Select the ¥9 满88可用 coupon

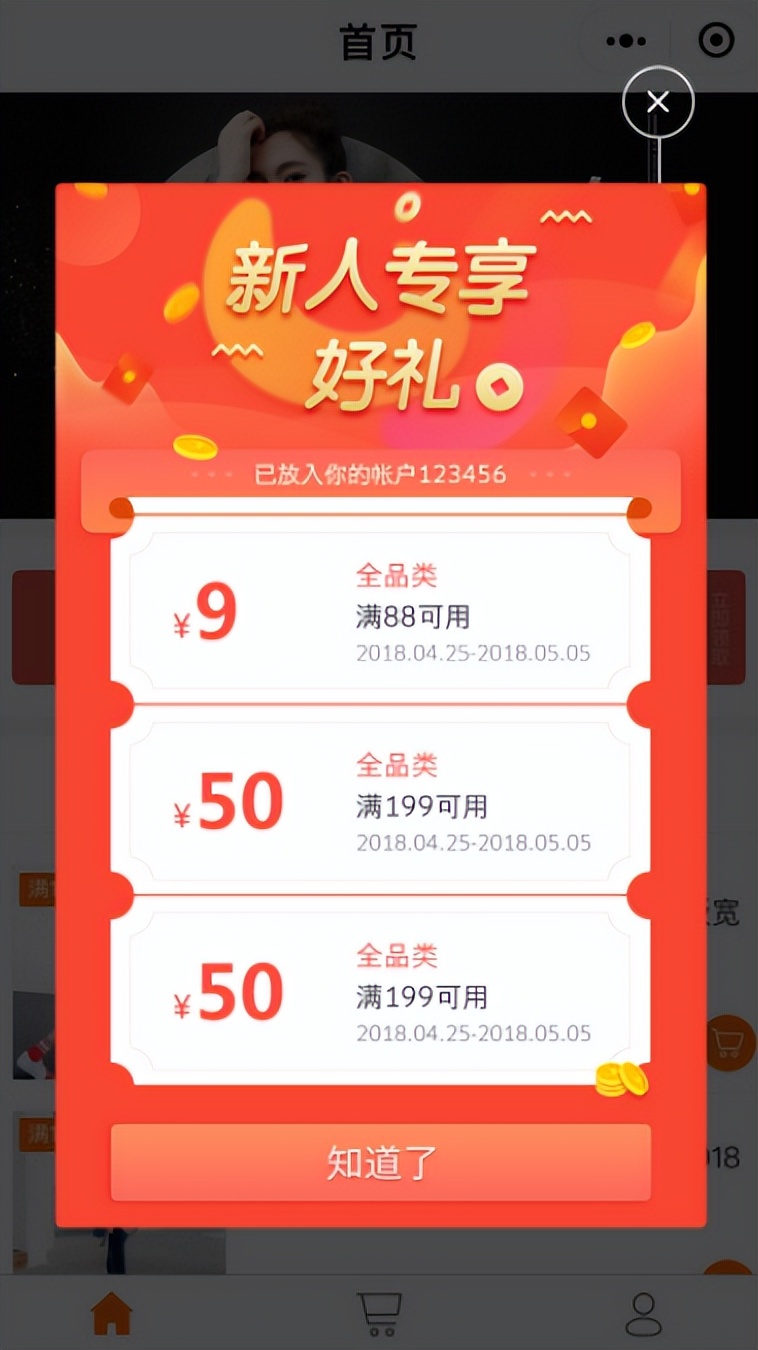tap(380, 610)
